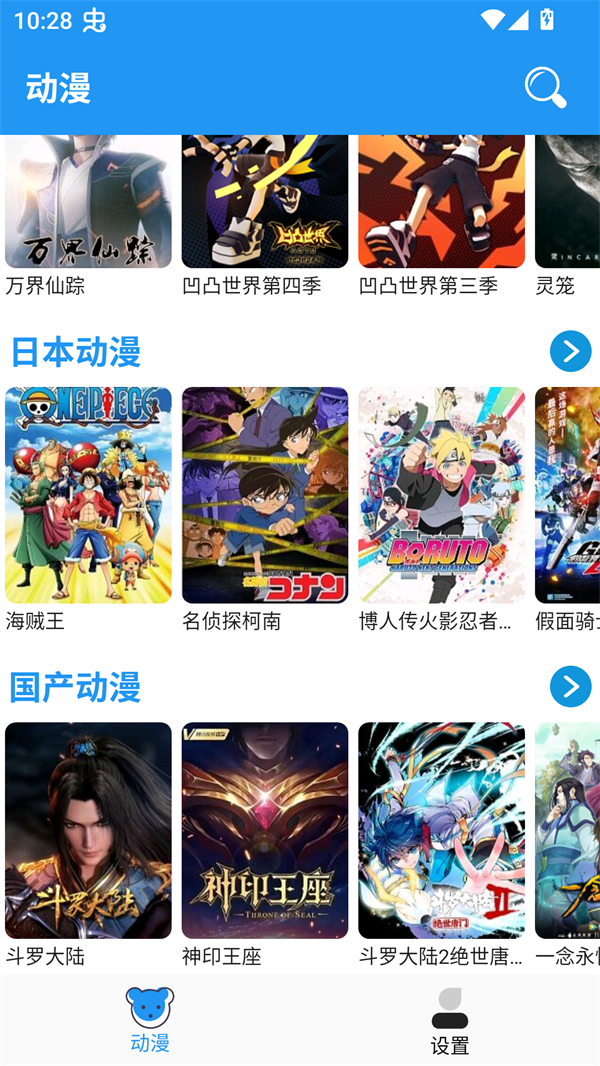Expand the 日本动漫 section with its arrow

pos(570,352)
